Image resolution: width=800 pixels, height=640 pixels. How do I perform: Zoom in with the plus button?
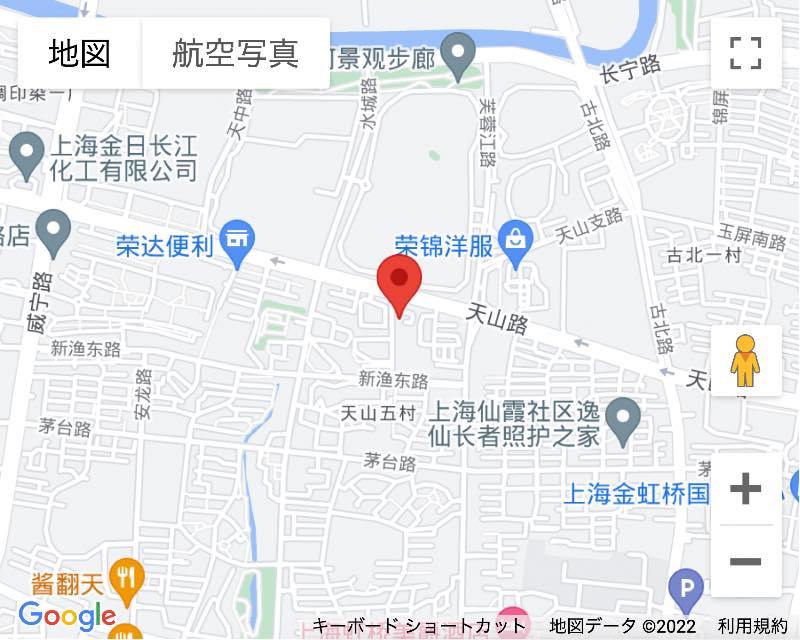(745, 489)
